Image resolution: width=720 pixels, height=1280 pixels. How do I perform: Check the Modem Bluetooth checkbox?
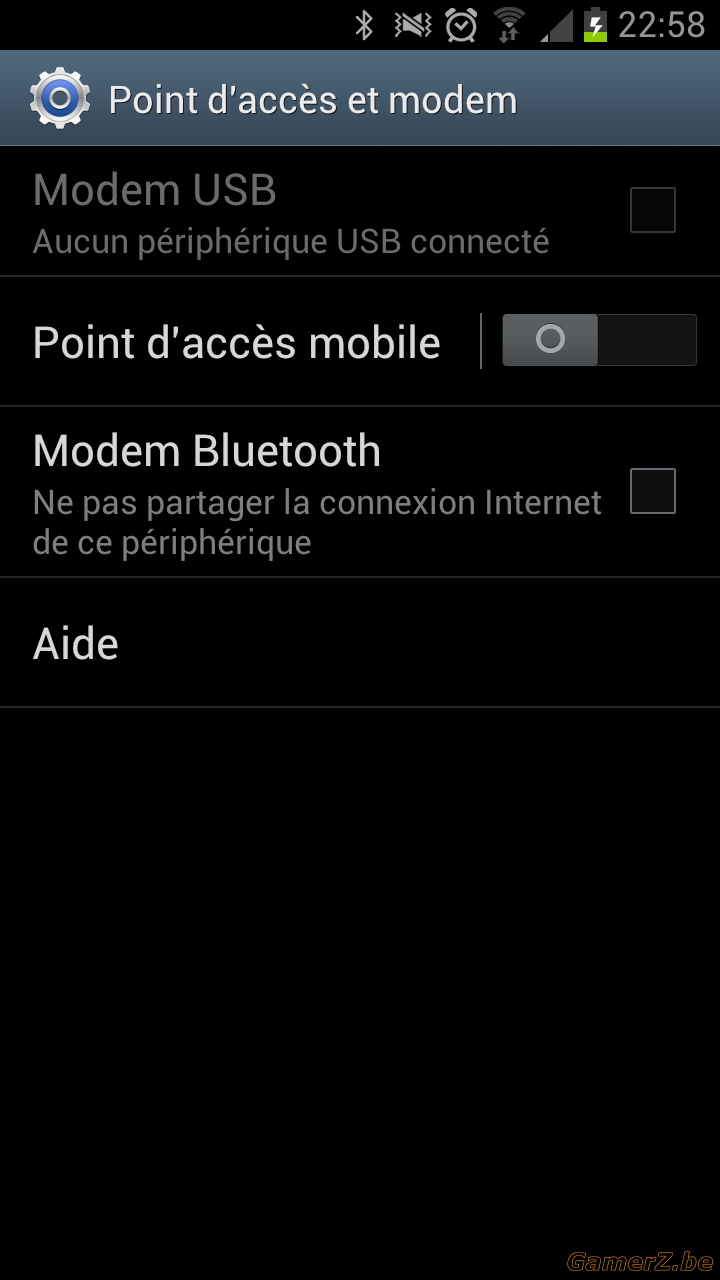pos(653,491)
